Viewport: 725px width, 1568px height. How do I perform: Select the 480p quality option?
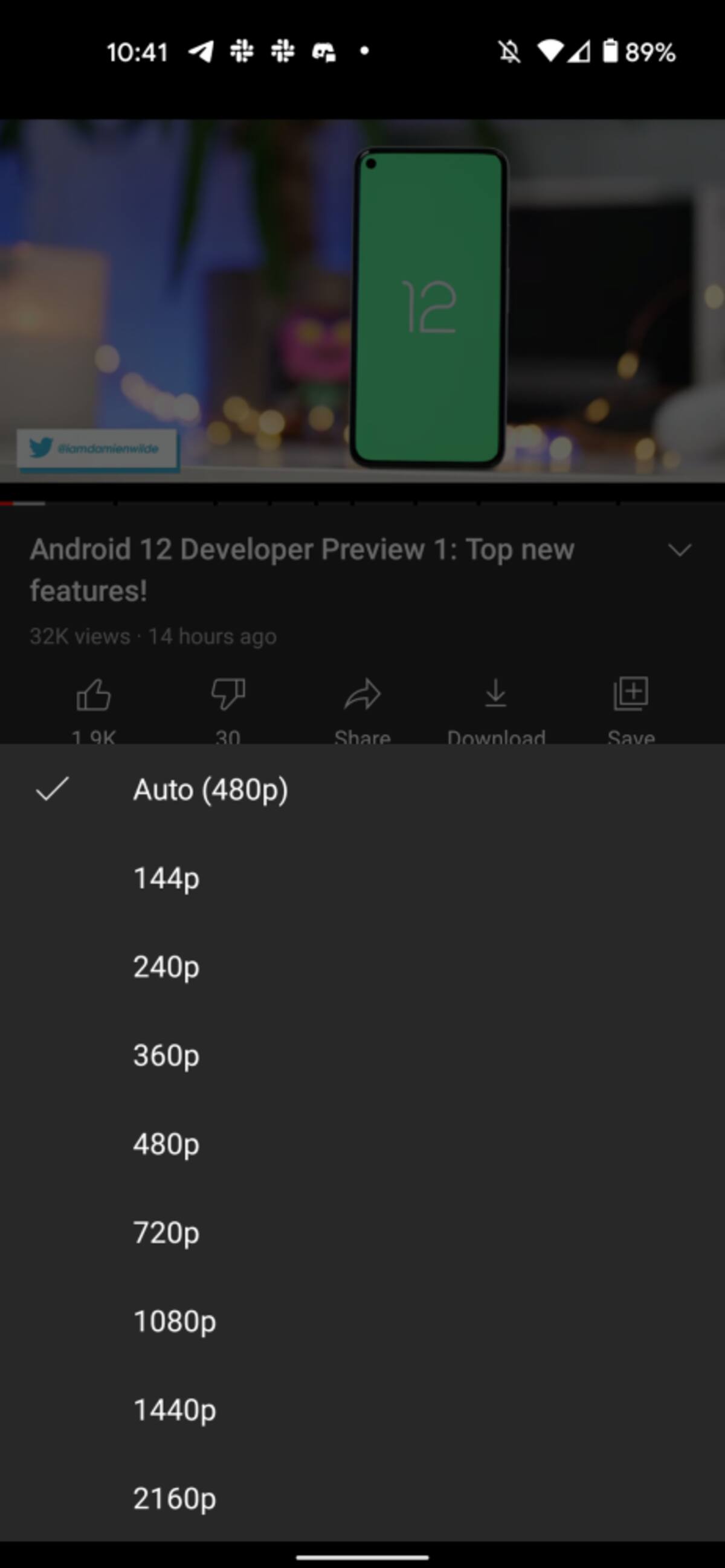tap(166, 1144)
